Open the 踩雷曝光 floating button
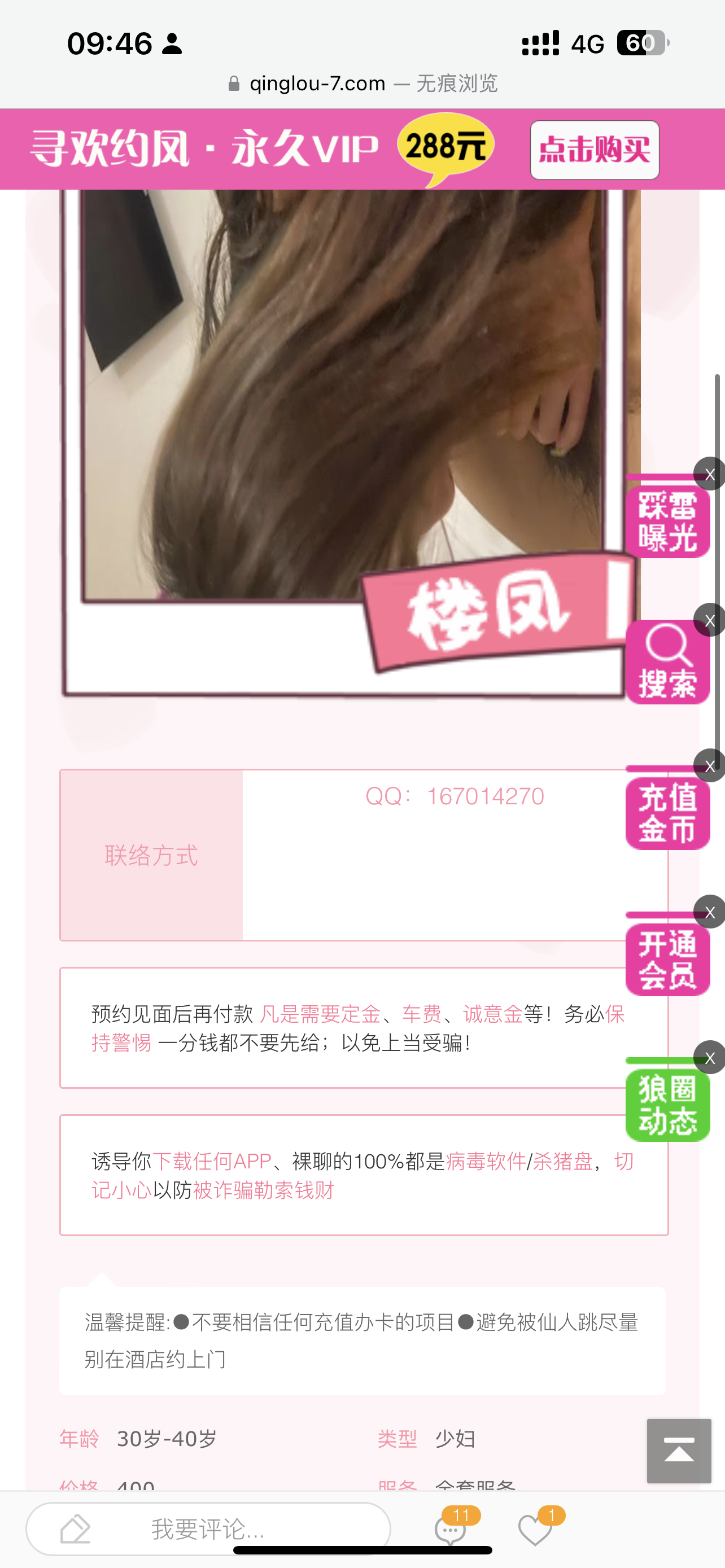Viewport: 725px width, 1568px height. point(667,521)
